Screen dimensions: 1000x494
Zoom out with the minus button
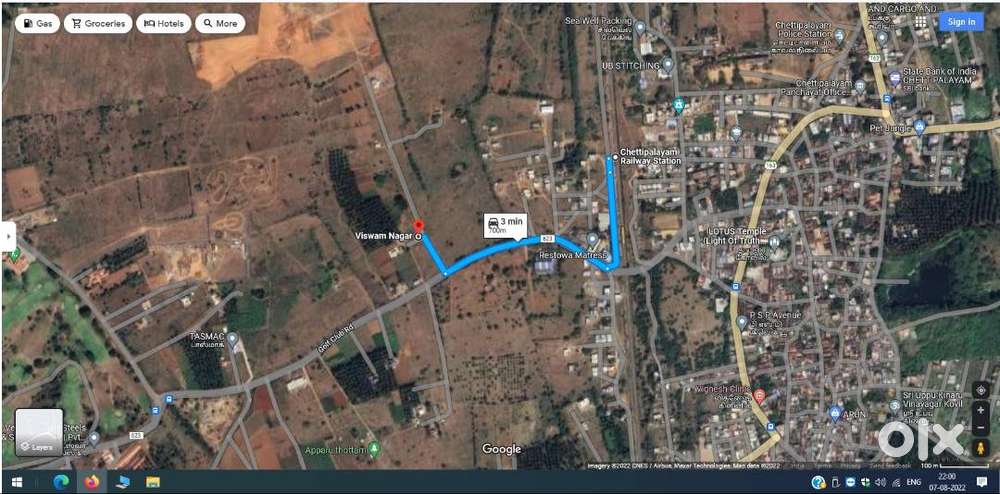[980, 427]
